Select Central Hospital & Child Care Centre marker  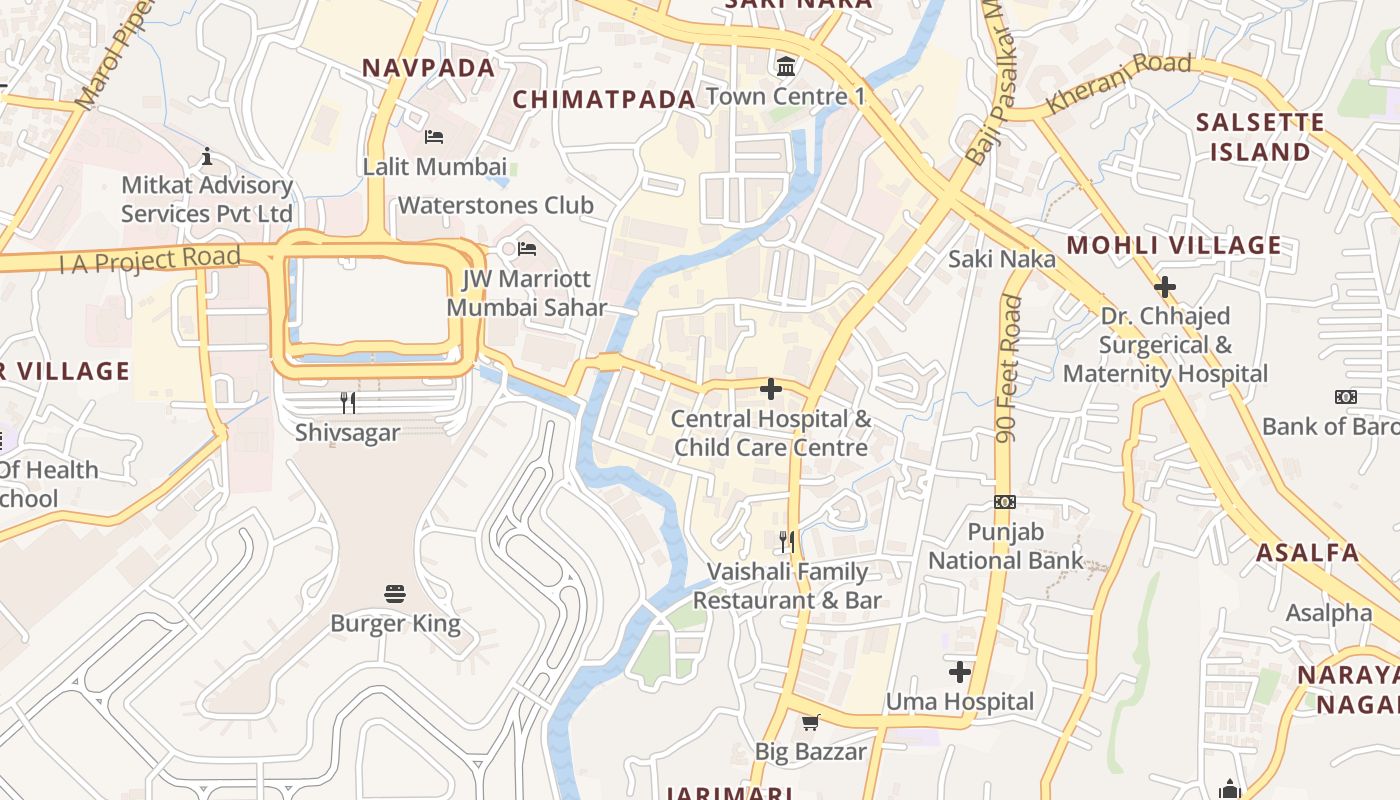point(771,389)
